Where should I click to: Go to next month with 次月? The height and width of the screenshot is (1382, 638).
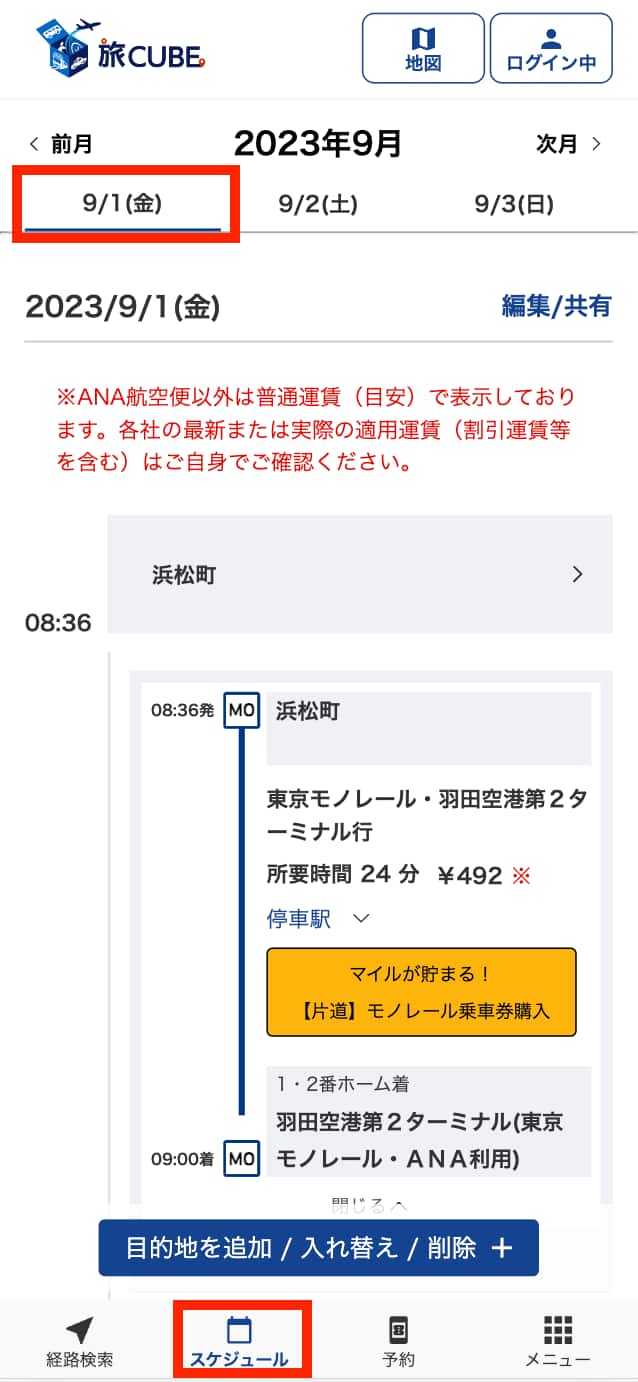(x=568, y=144)
